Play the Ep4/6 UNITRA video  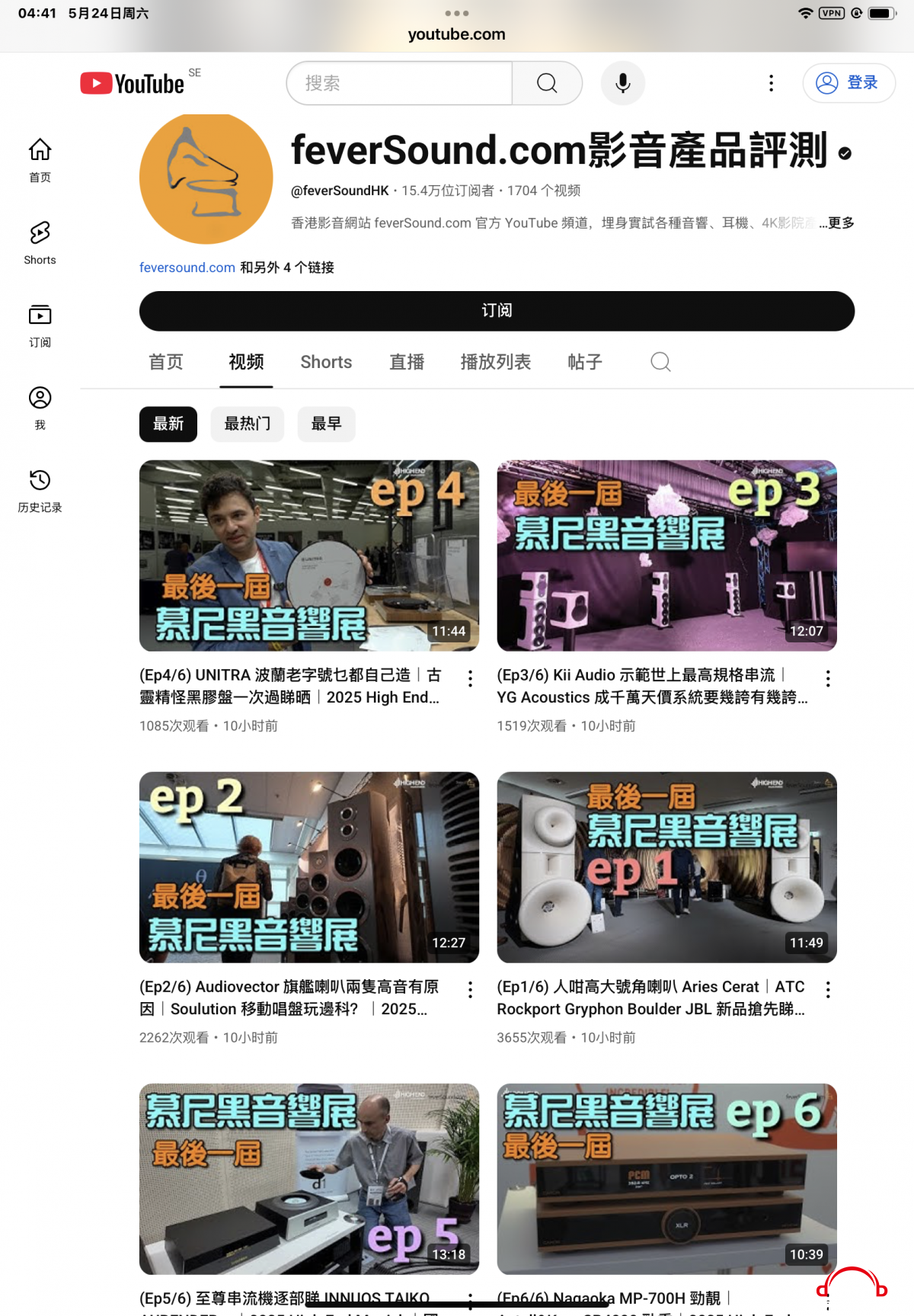tap(308, 556)
